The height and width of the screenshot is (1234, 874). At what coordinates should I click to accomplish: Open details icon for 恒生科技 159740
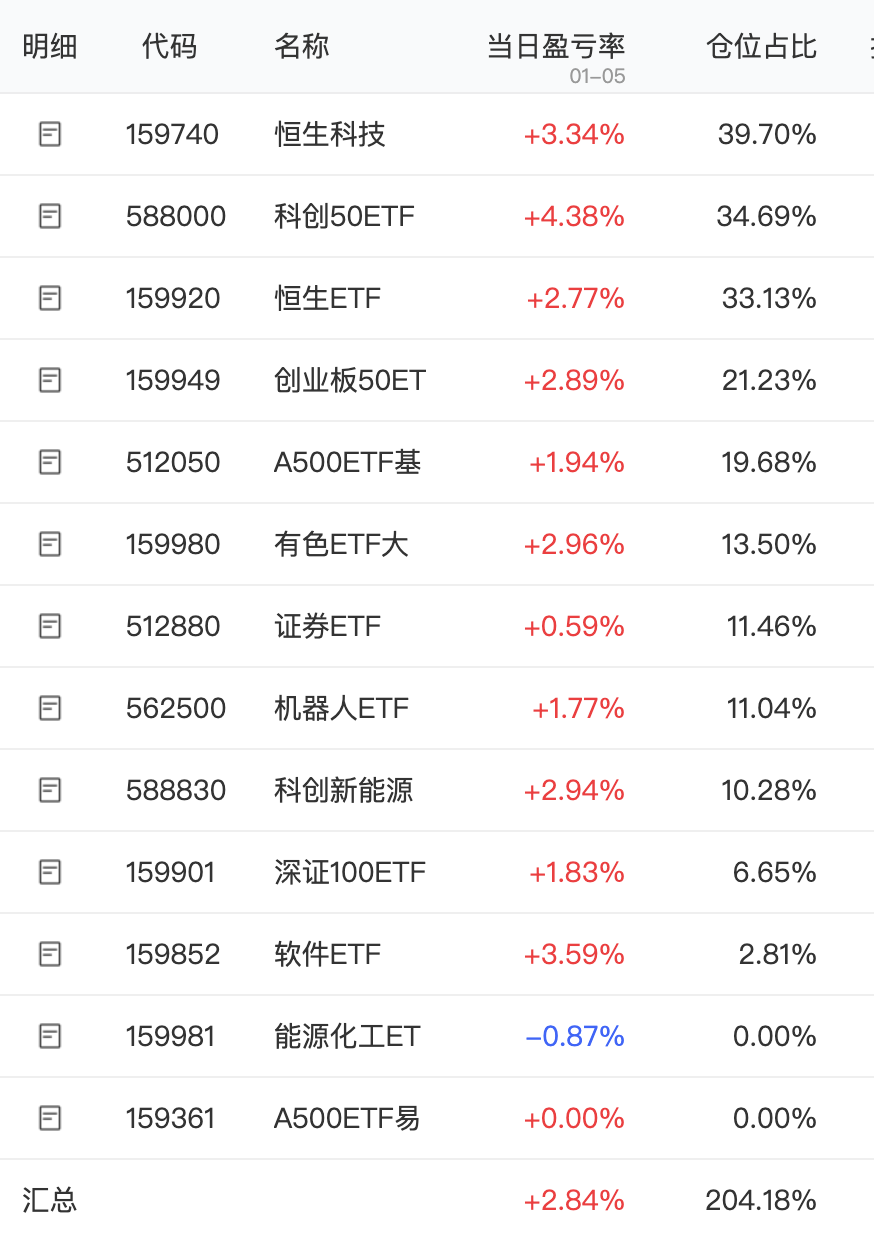pos(50,134)
